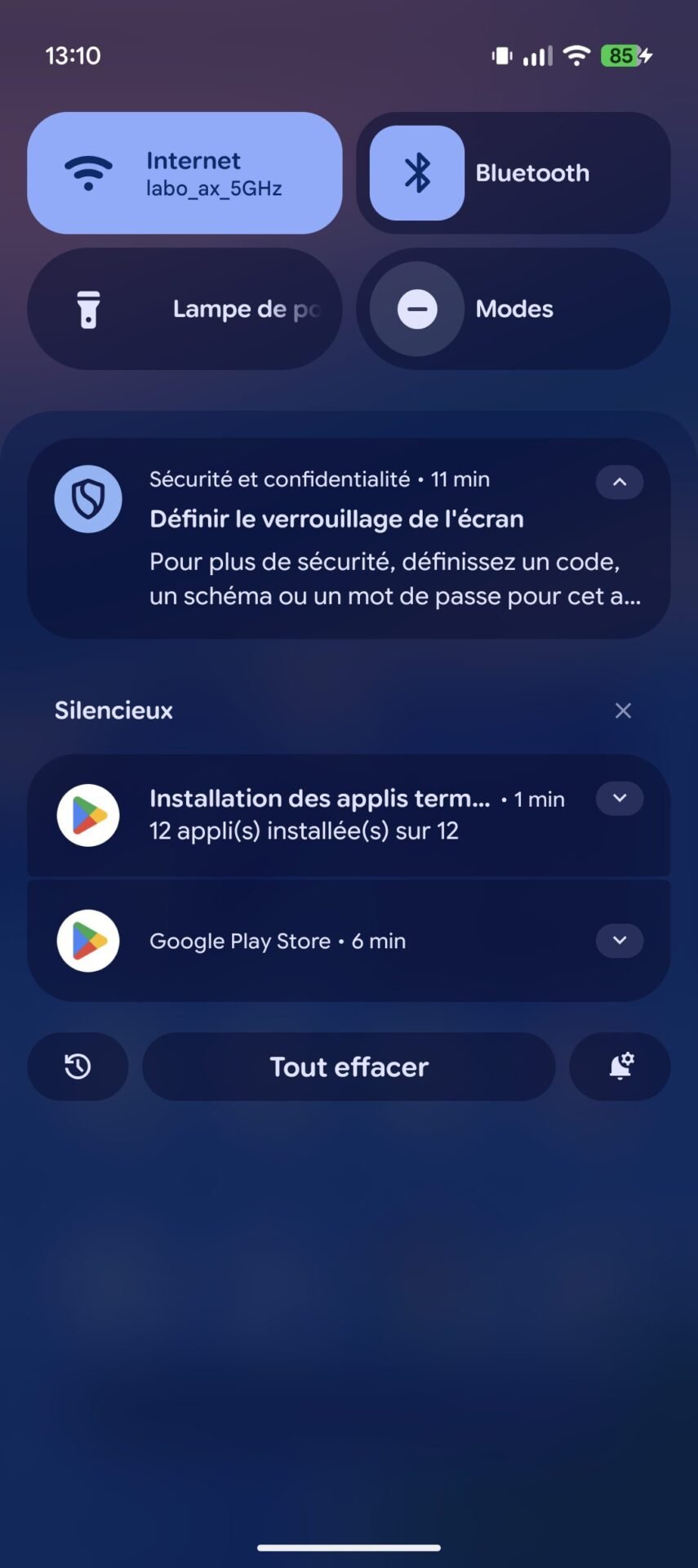
Task: Toggle the Bluetooth icon button
Action: point(417,173)
